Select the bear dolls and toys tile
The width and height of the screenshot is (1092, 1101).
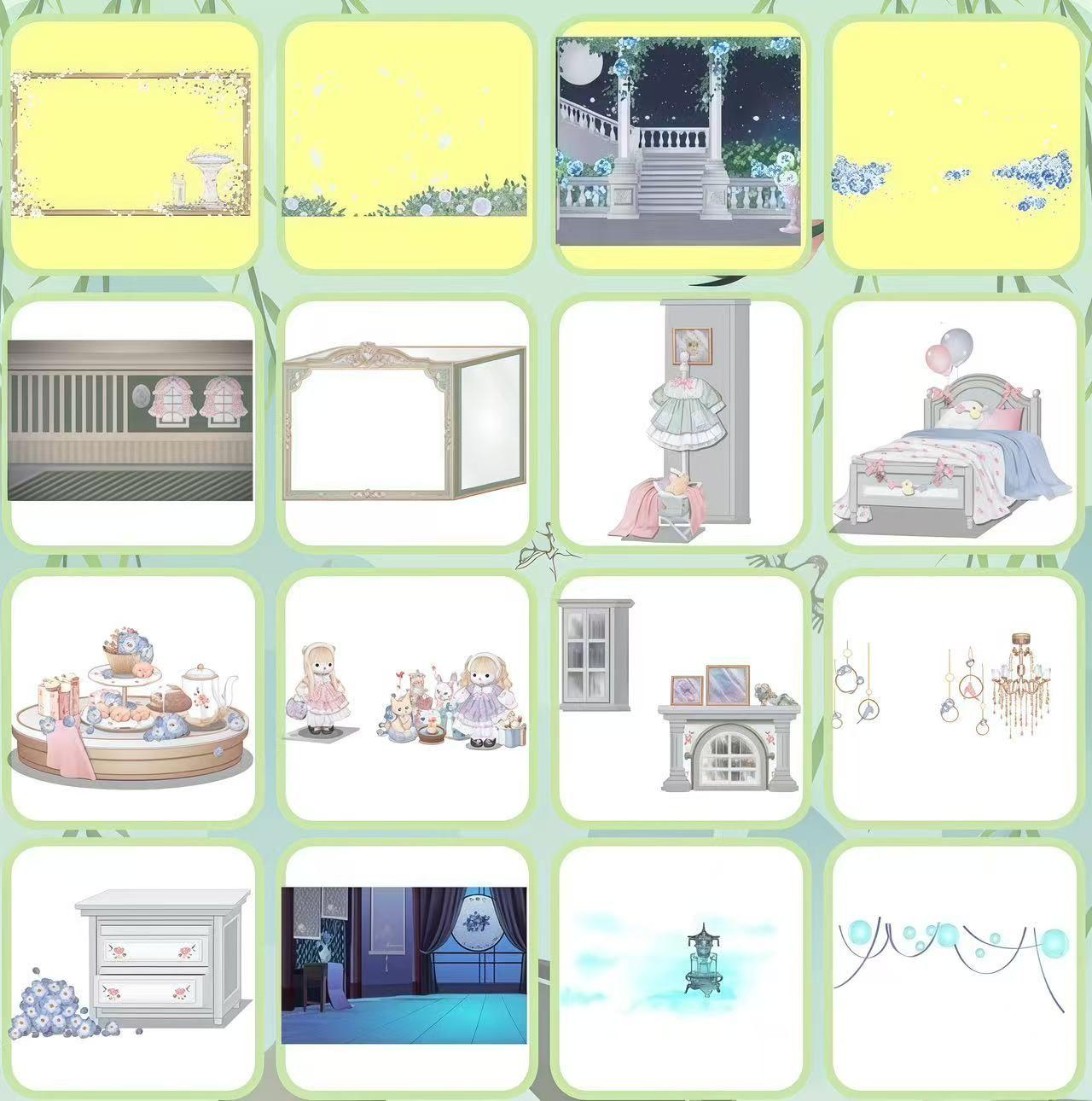coord(406,698)
